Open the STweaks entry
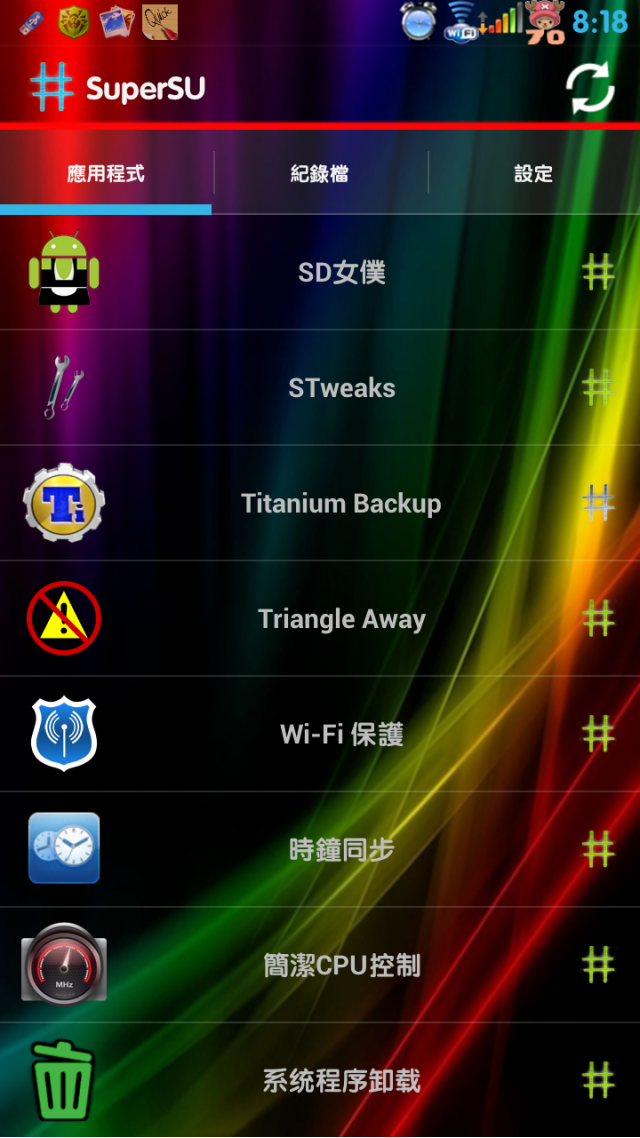The image size is (640, 1138). click(x=341, y=388)
